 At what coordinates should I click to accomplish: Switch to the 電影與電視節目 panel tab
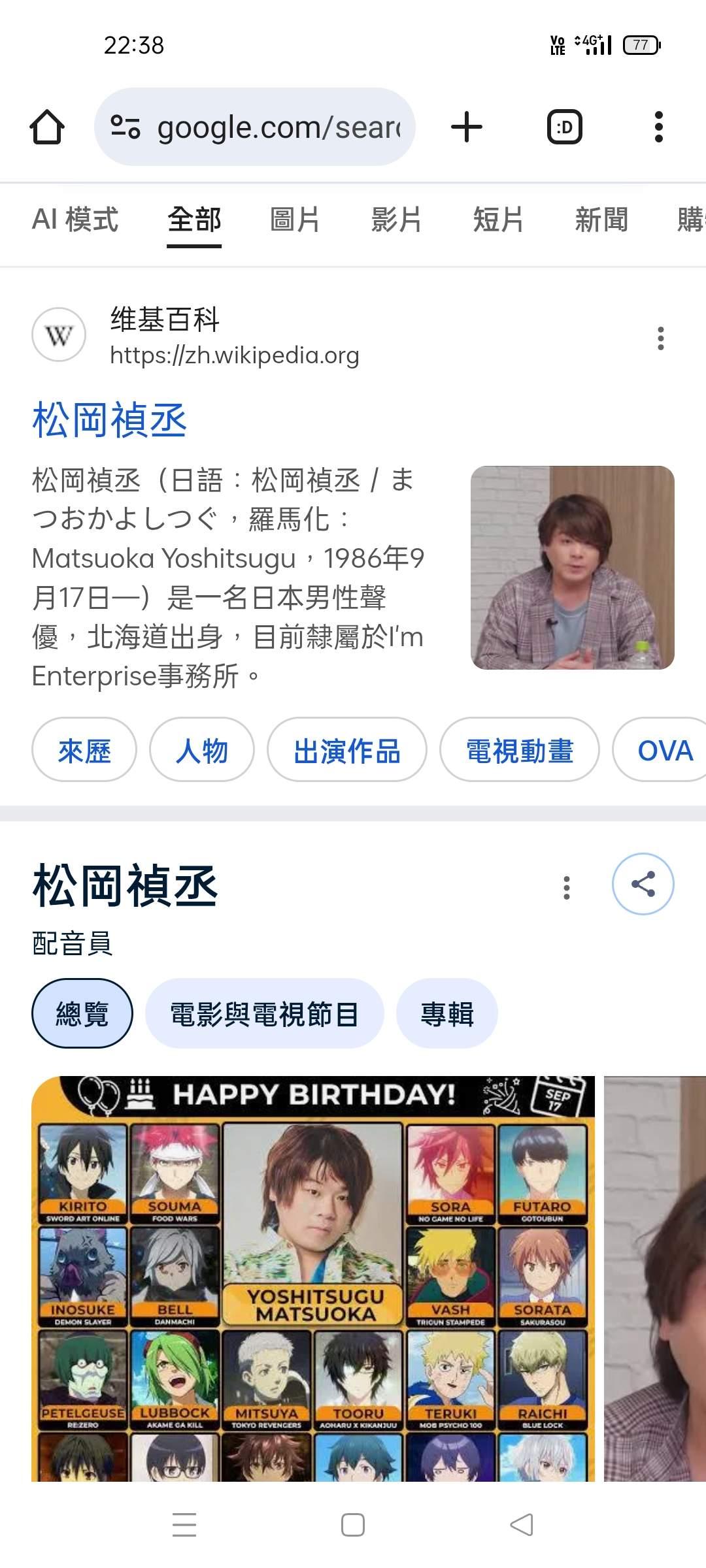tap(264, 1014)
